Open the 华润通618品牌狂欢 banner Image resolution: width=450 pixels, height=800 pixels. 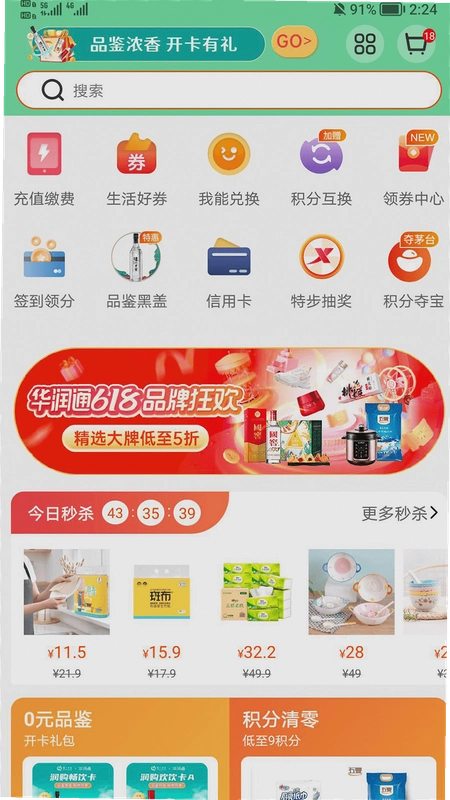pos(229,411)
